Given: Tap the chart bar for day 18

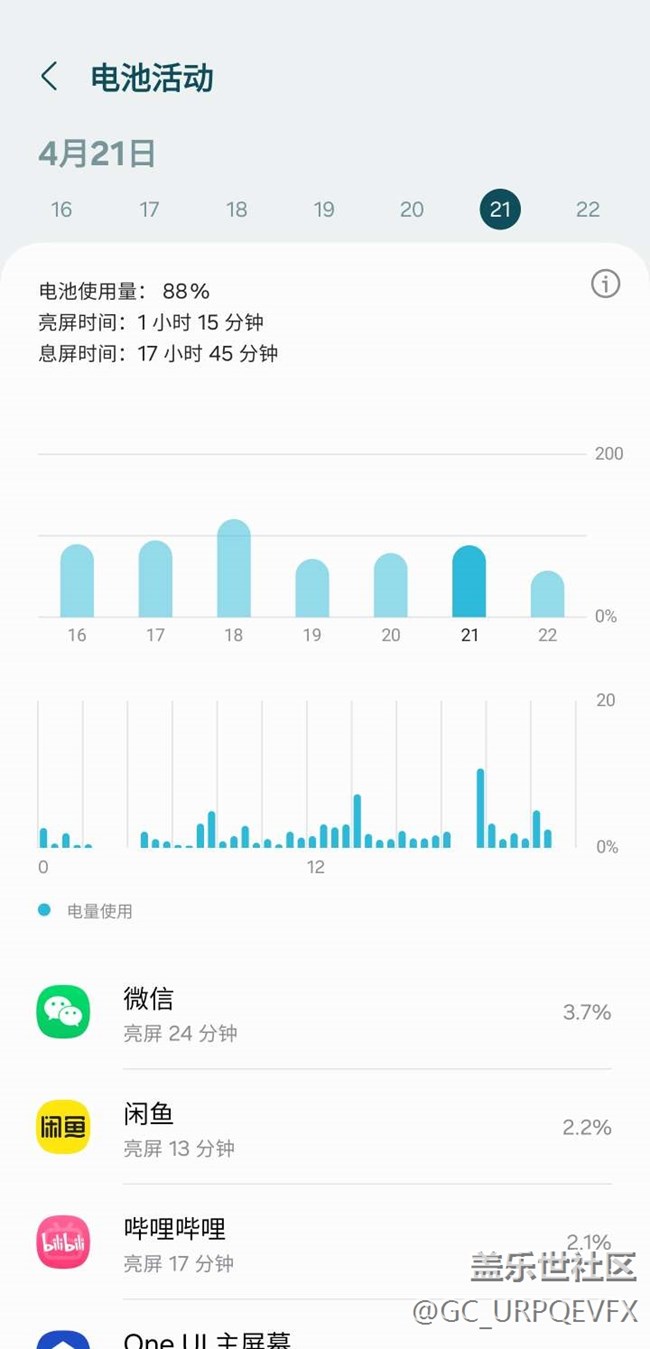Looking at the screenshot, I should coord(234,568).
